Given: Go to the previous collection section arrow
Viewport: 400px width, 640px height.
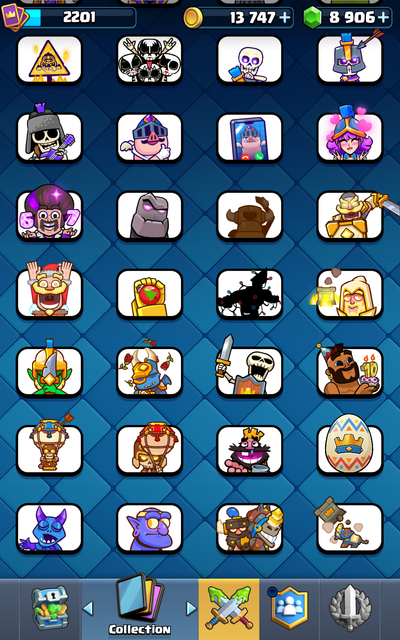Looking at the screenshot, I should tap(88, 609).
